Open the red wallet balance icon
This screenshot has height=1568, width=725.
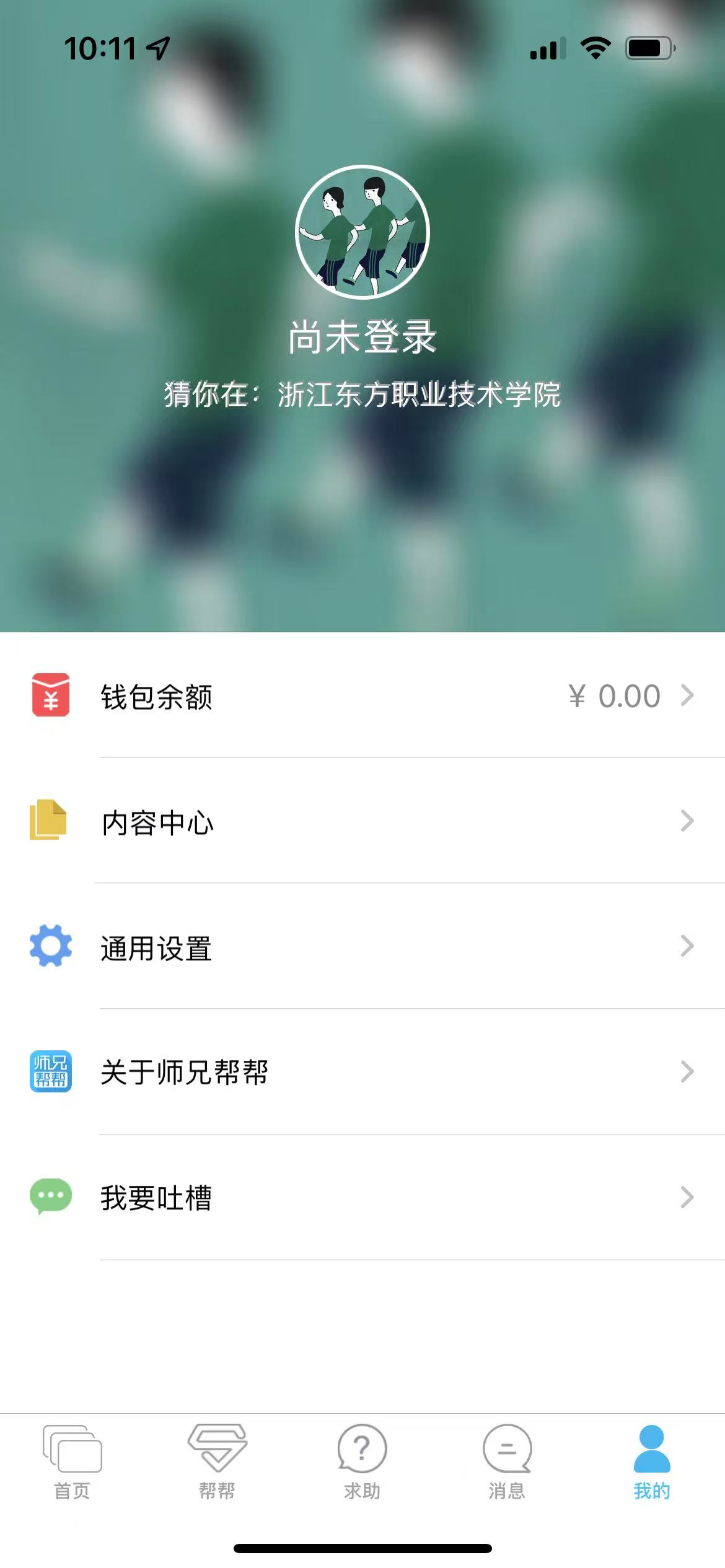[x=51, y=696]
